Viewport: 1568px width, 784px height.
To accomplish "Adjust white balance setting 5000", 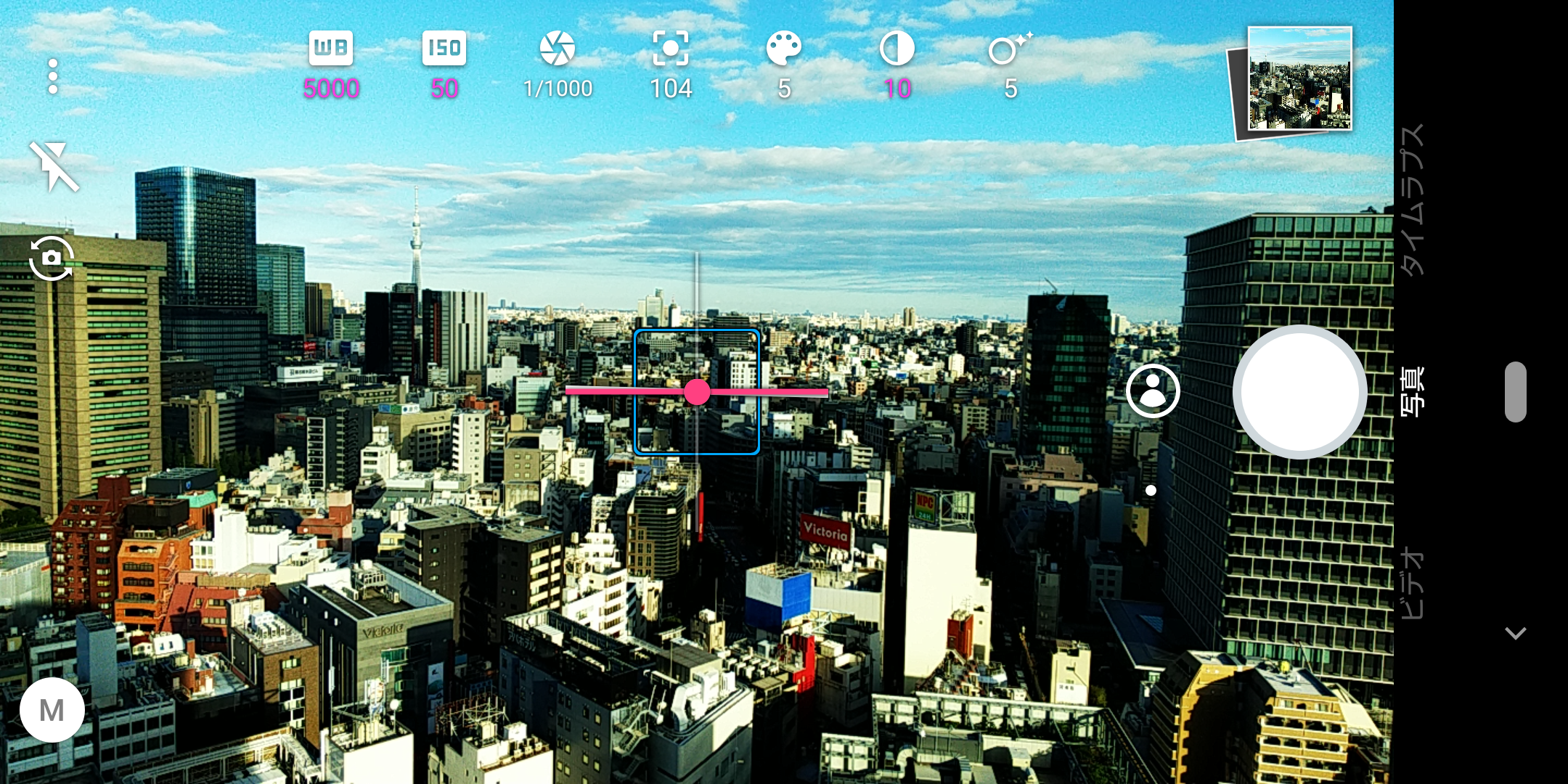I will [331, 65].
